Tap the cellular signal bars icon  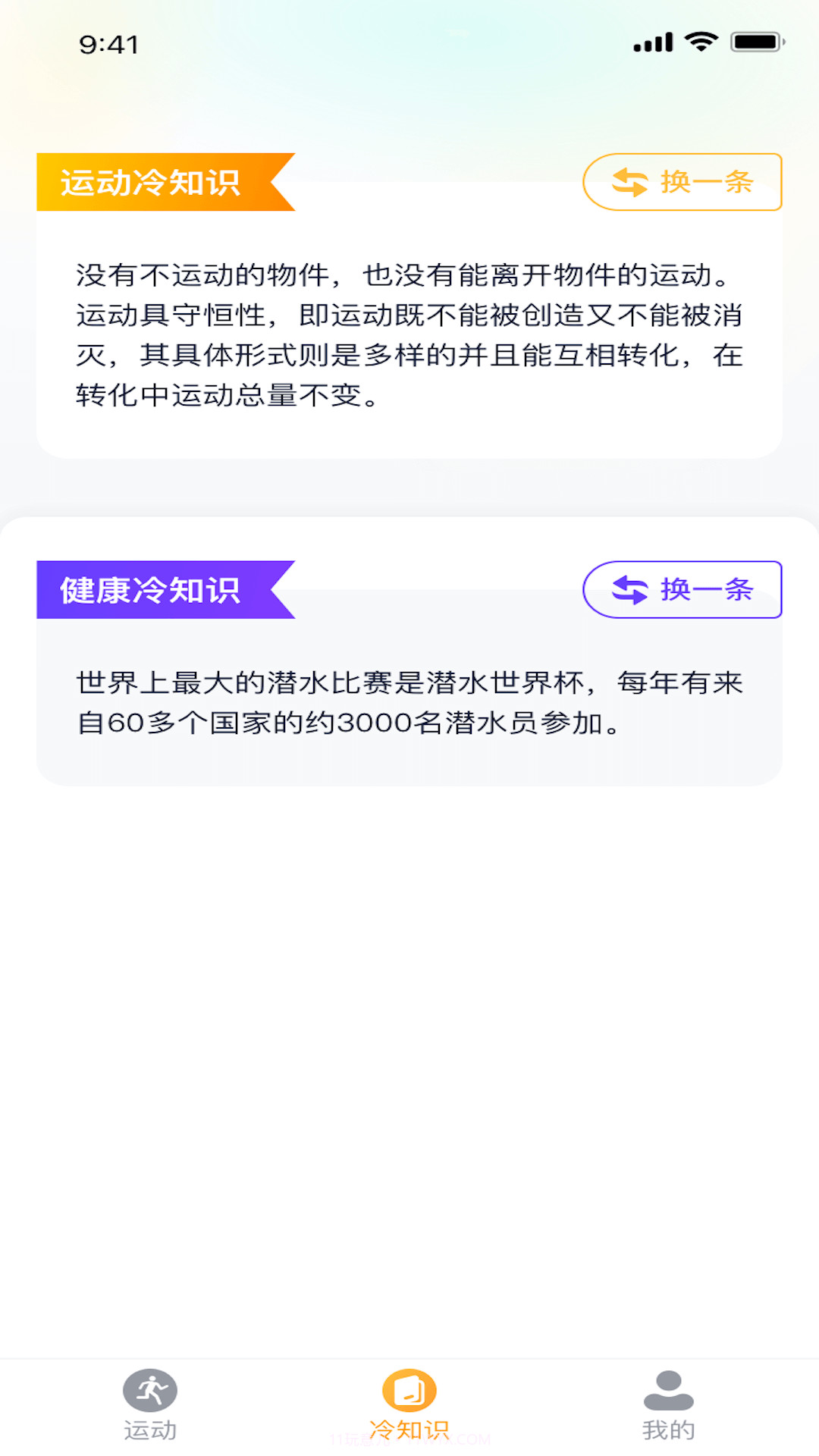click(654, 43)
